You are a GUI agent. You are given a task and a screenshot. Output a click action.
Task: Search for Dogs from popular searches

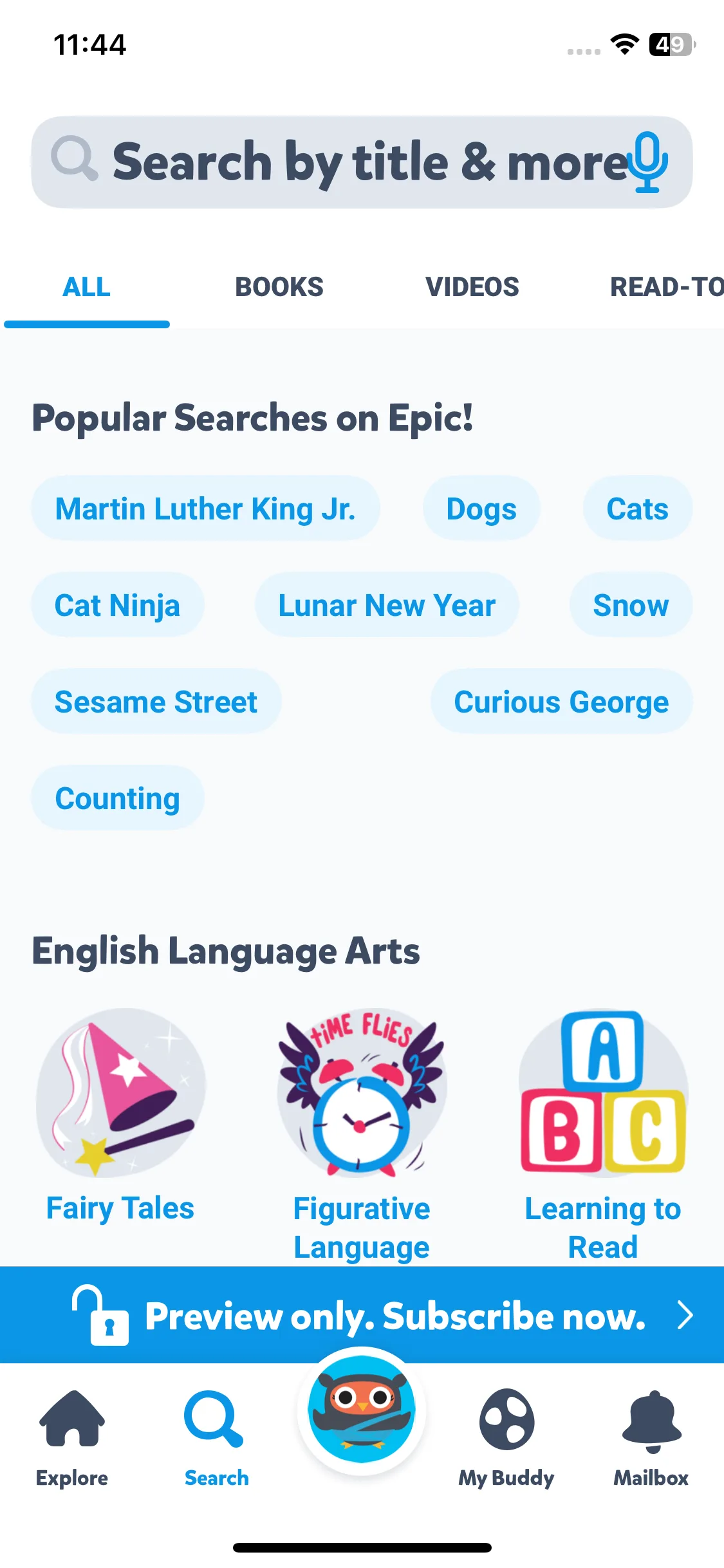pos(481,509)
